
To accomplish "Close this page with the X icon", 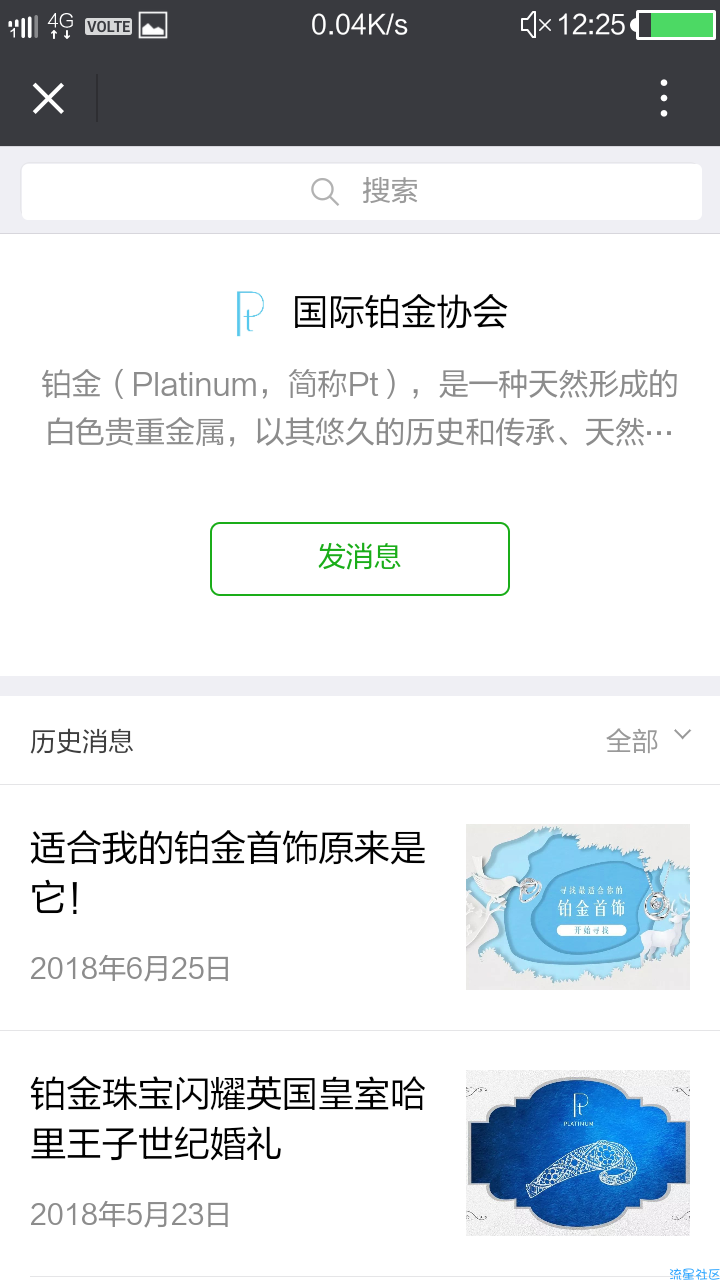I will point(48,99).
